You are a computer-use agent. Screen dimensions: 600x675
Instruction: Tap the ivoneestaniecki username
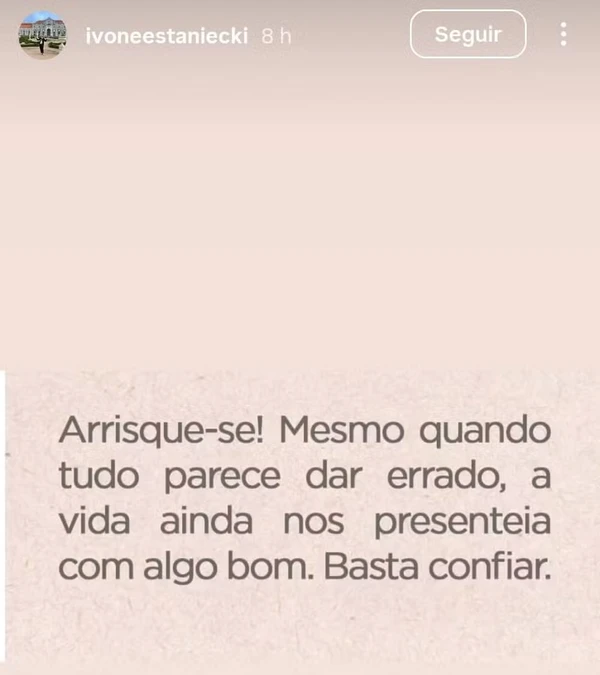(166, 36)
